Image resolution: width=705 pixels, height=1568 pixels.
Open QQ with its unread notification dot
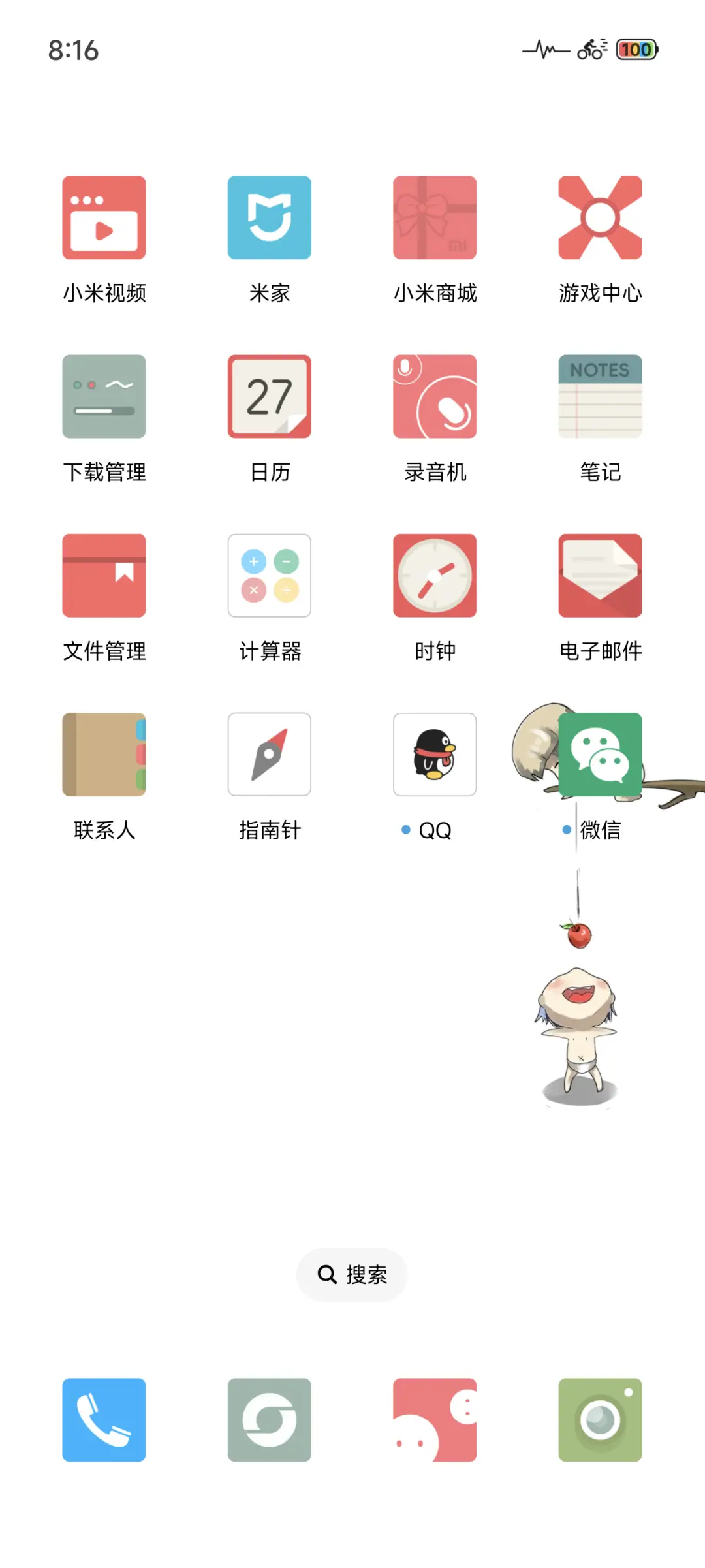pos(435,754)
